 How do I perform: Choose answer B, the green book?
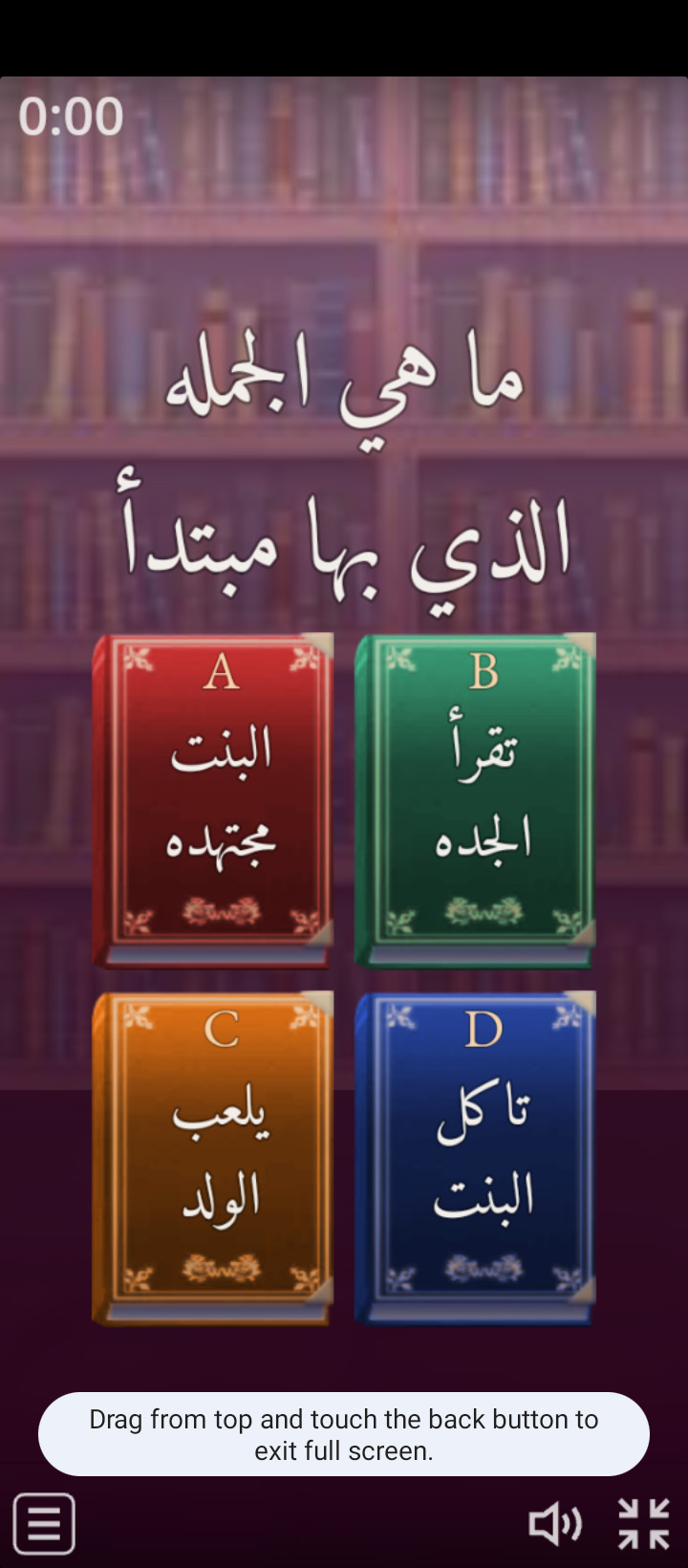475,800
